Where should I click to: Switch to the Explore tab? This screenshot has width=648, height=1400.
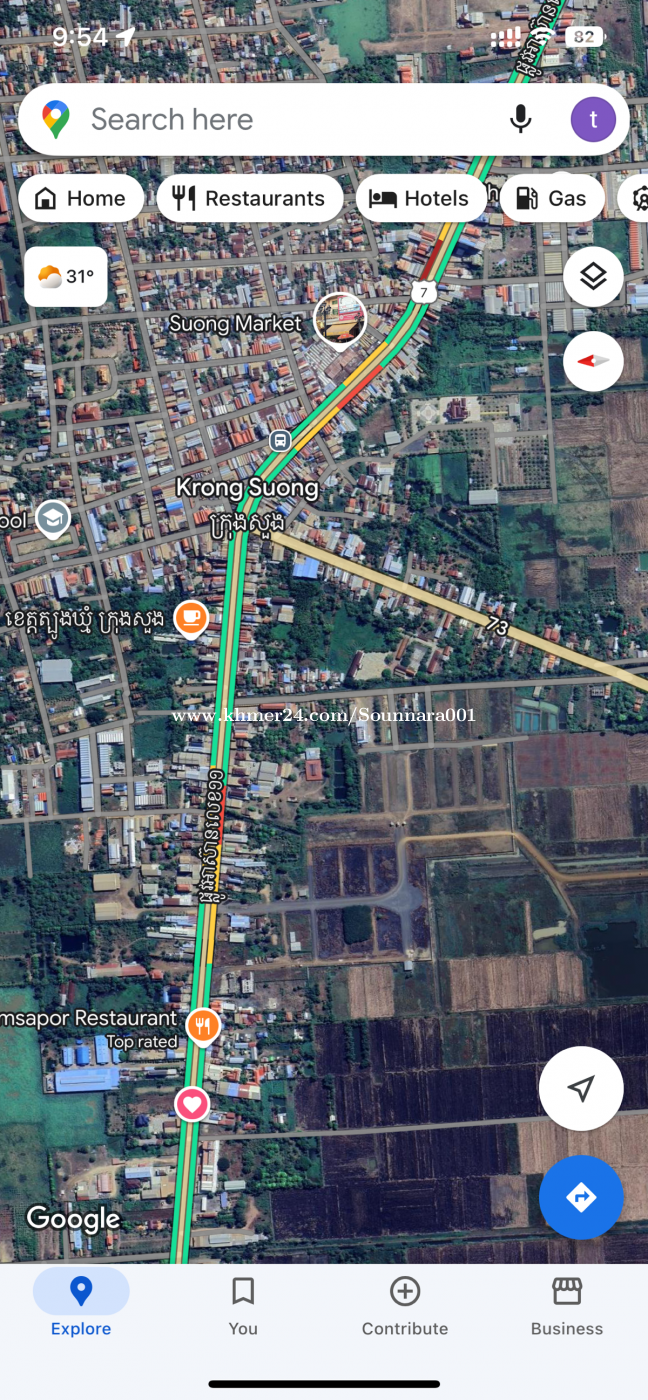click(x=81, y=1304)
